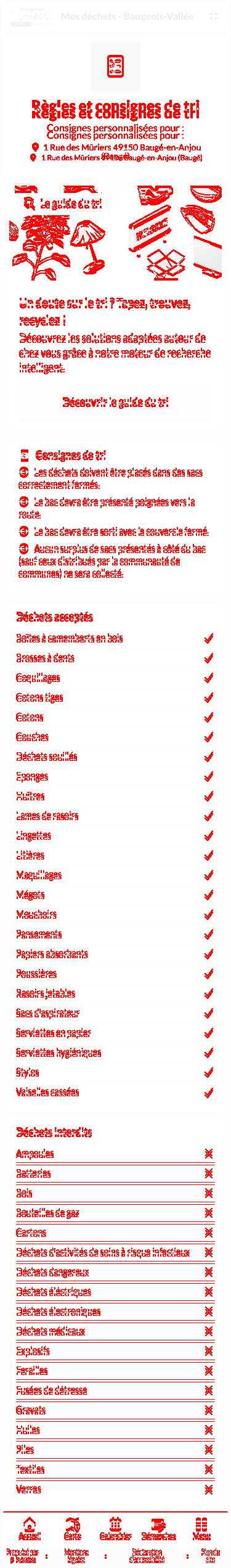This screenshot has height=1568, width=231.
Task: Go to the Accueil tab
Action: pyautogui.click(x=30, y=1529)
